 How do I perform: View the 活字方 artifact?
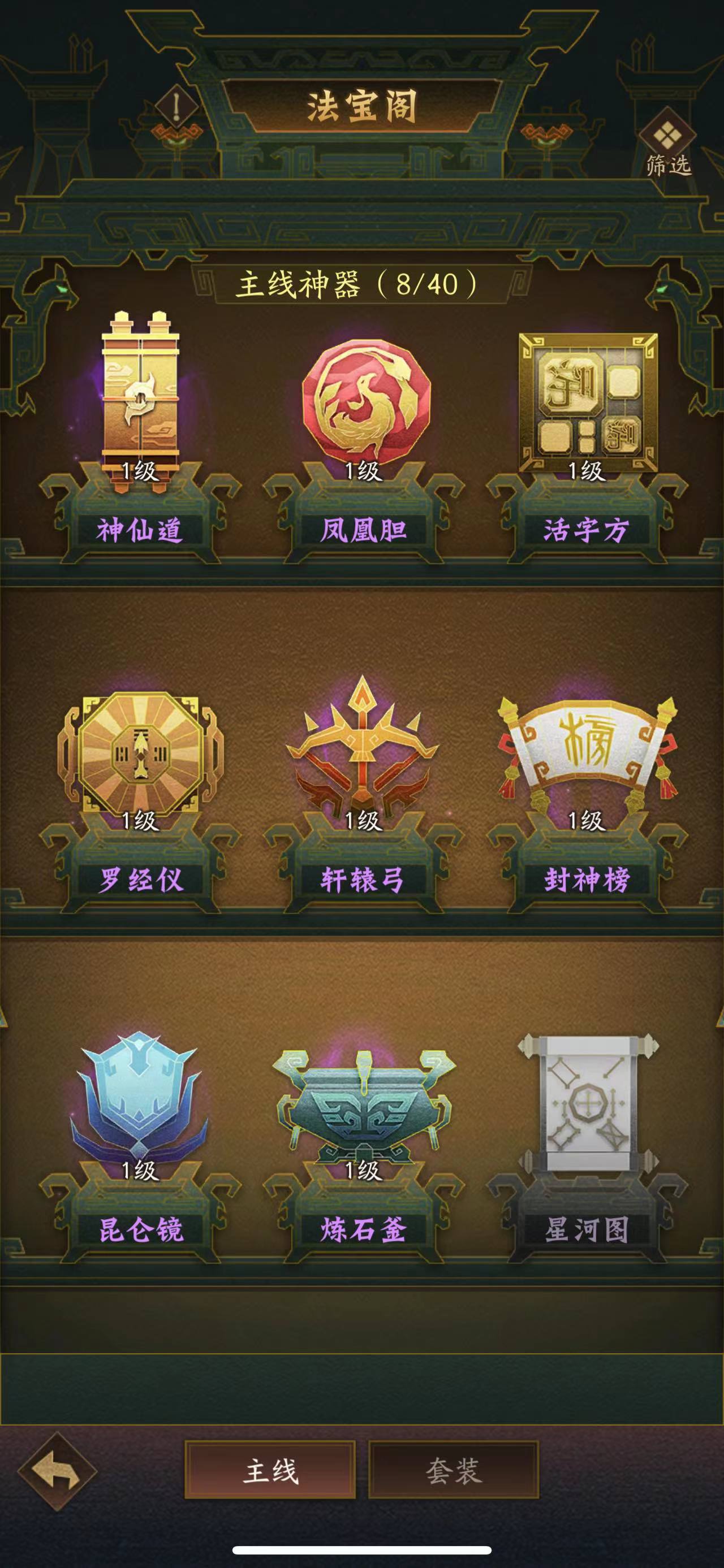(x=588, y=402)
